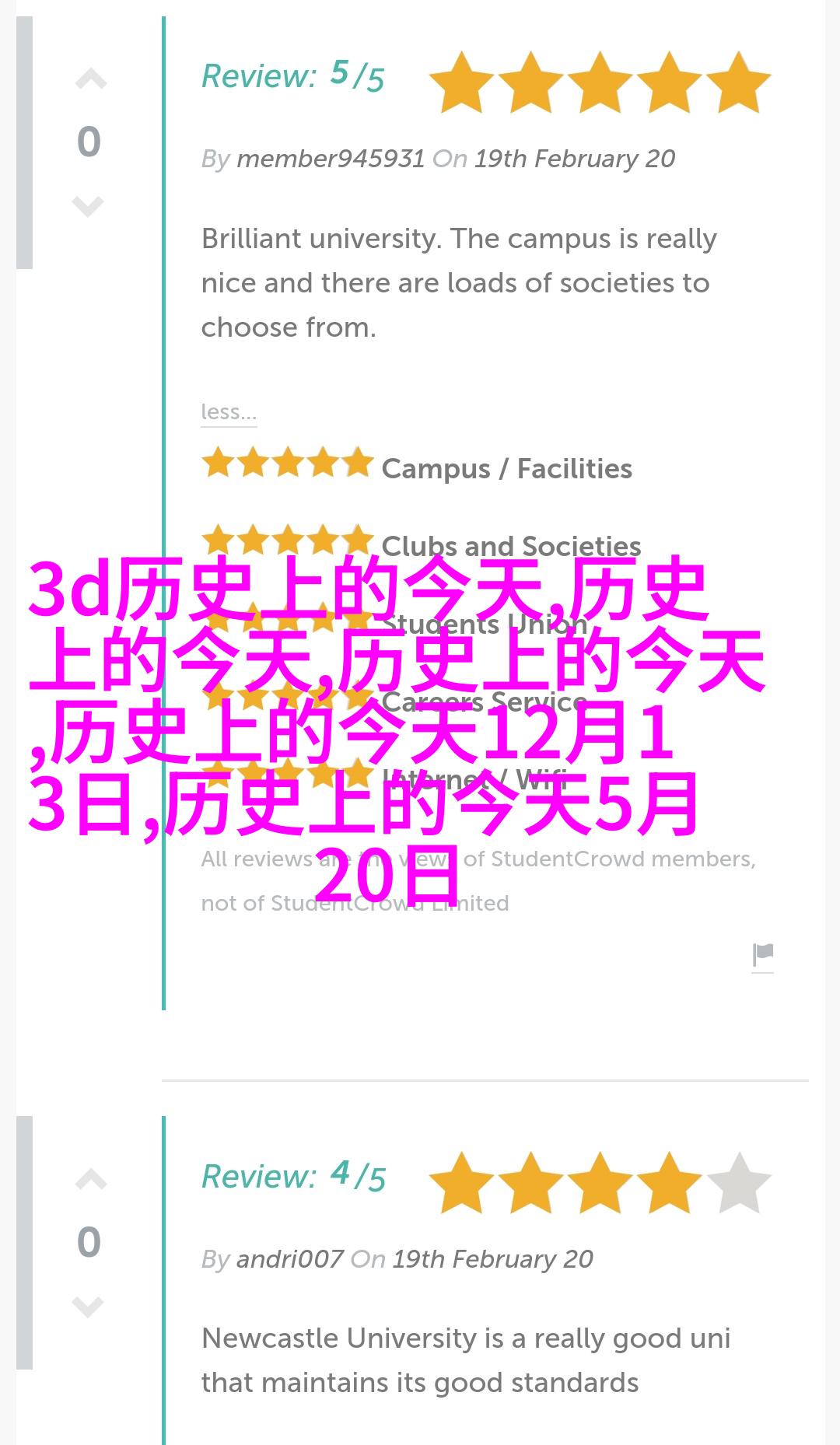Collapse review with the less link

[228, 411]
